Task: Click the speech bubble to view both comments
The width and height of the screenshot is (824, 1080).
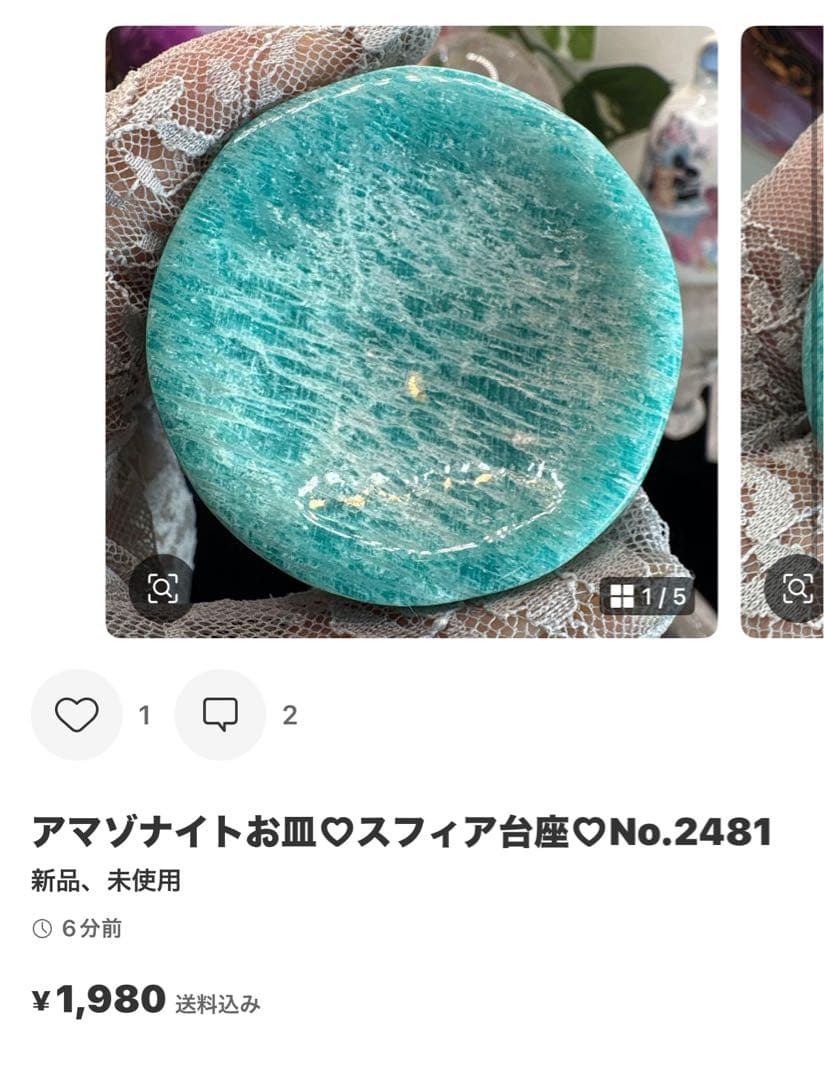Action: [x=222, y=714]
